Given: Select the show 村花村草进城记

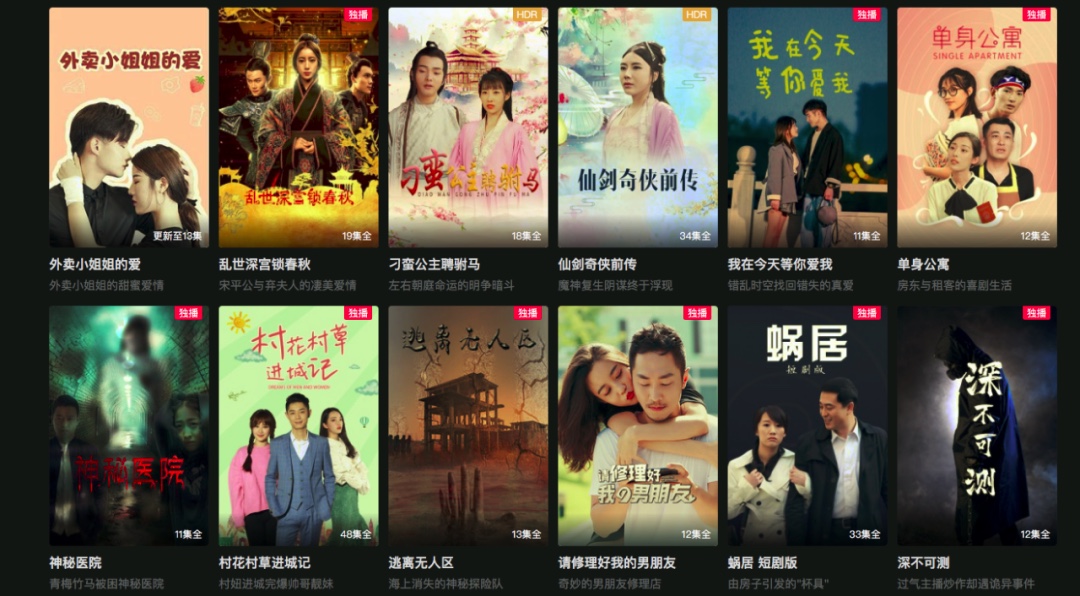Looking at the screenshot, I should point(298,426).
